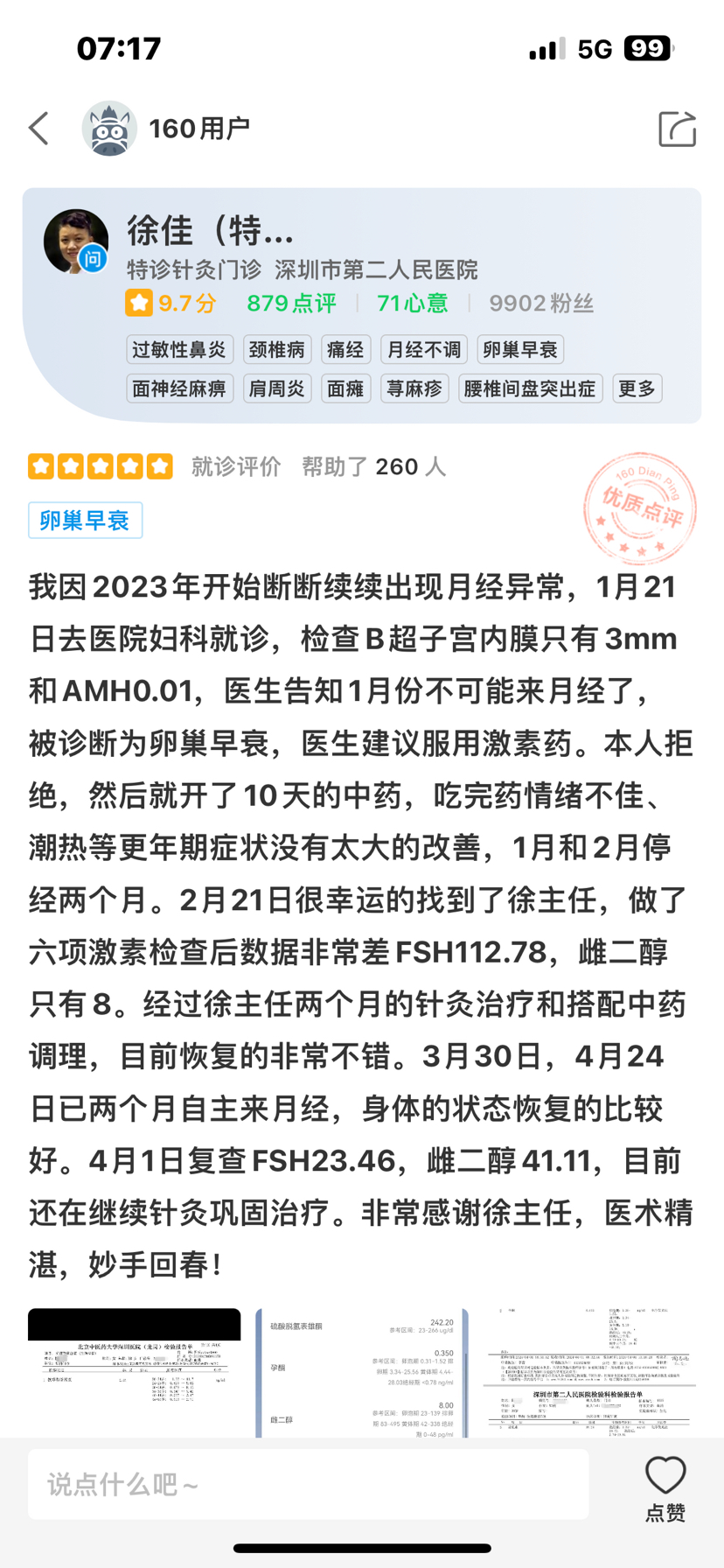Image resolution: width=724 pixels, height=1568 pixels.
Task: Open the second hormone report photo
Action: pos(361,1372)
